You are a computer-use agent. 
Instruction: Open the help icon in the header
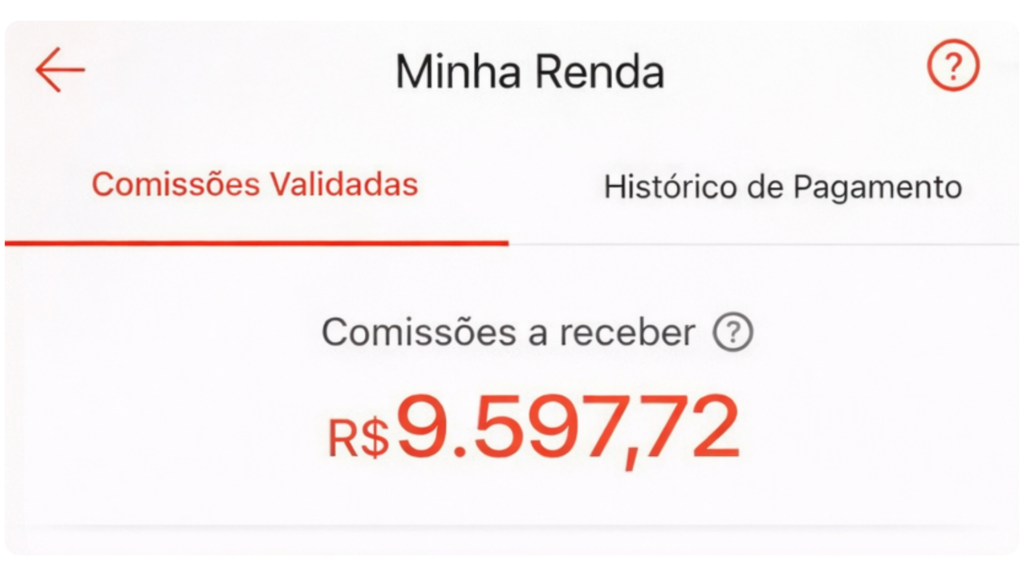click(953, 68)
